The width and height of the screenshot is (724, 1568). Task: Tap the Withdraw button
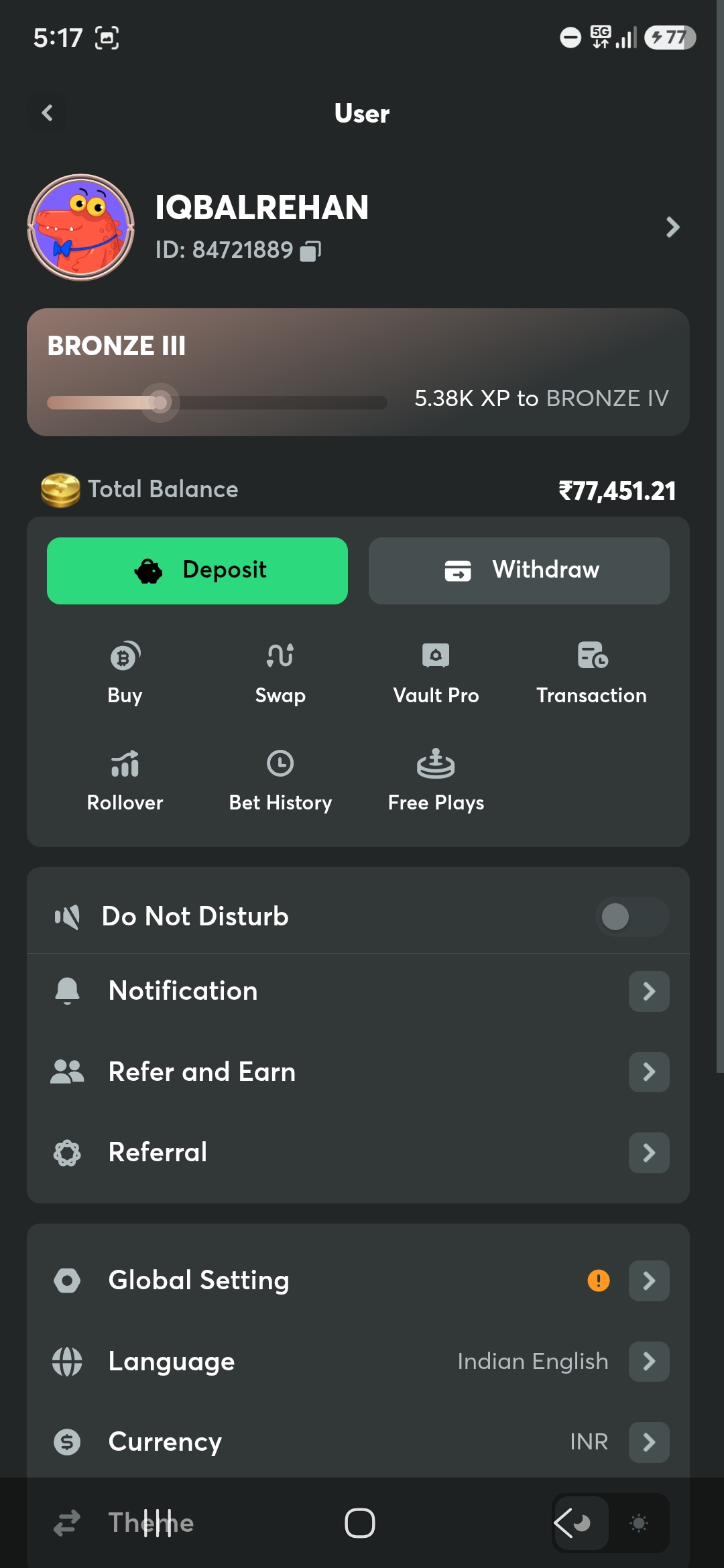(x=519, y=570)
